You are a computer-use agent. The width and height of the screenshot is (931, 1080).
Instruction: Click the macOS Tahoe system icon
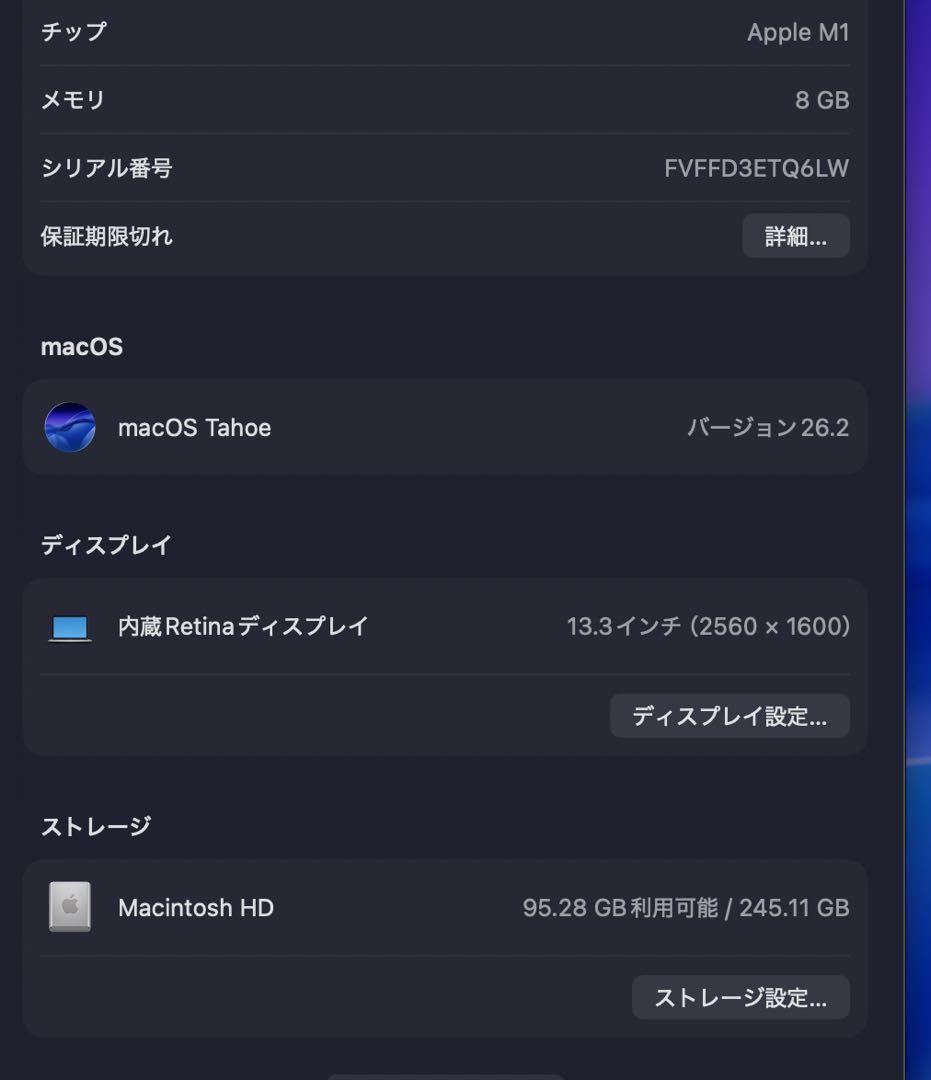click(69, 427)
